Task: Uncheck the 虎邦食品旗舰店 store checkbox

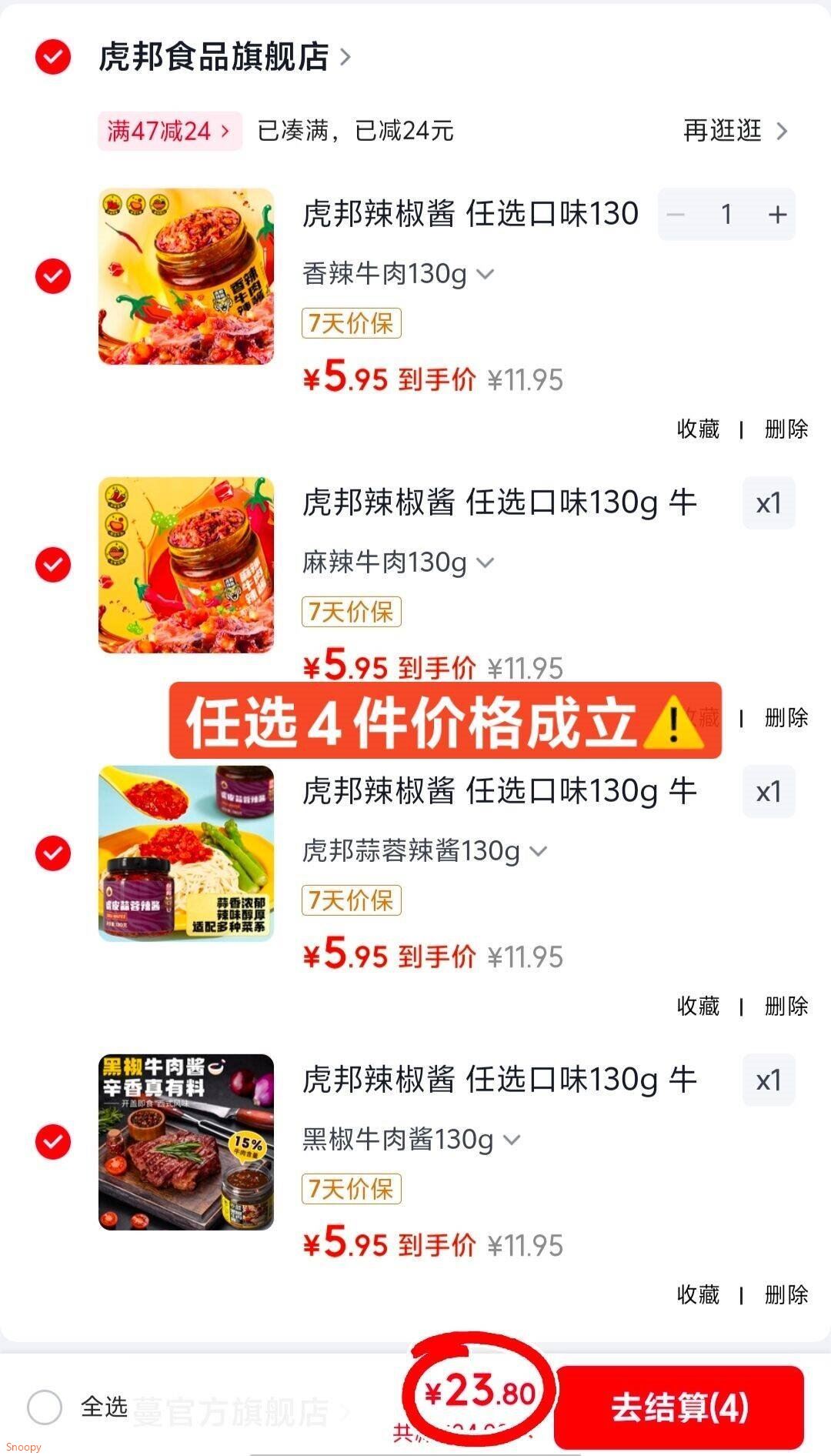Action: [x=53, y=57]
